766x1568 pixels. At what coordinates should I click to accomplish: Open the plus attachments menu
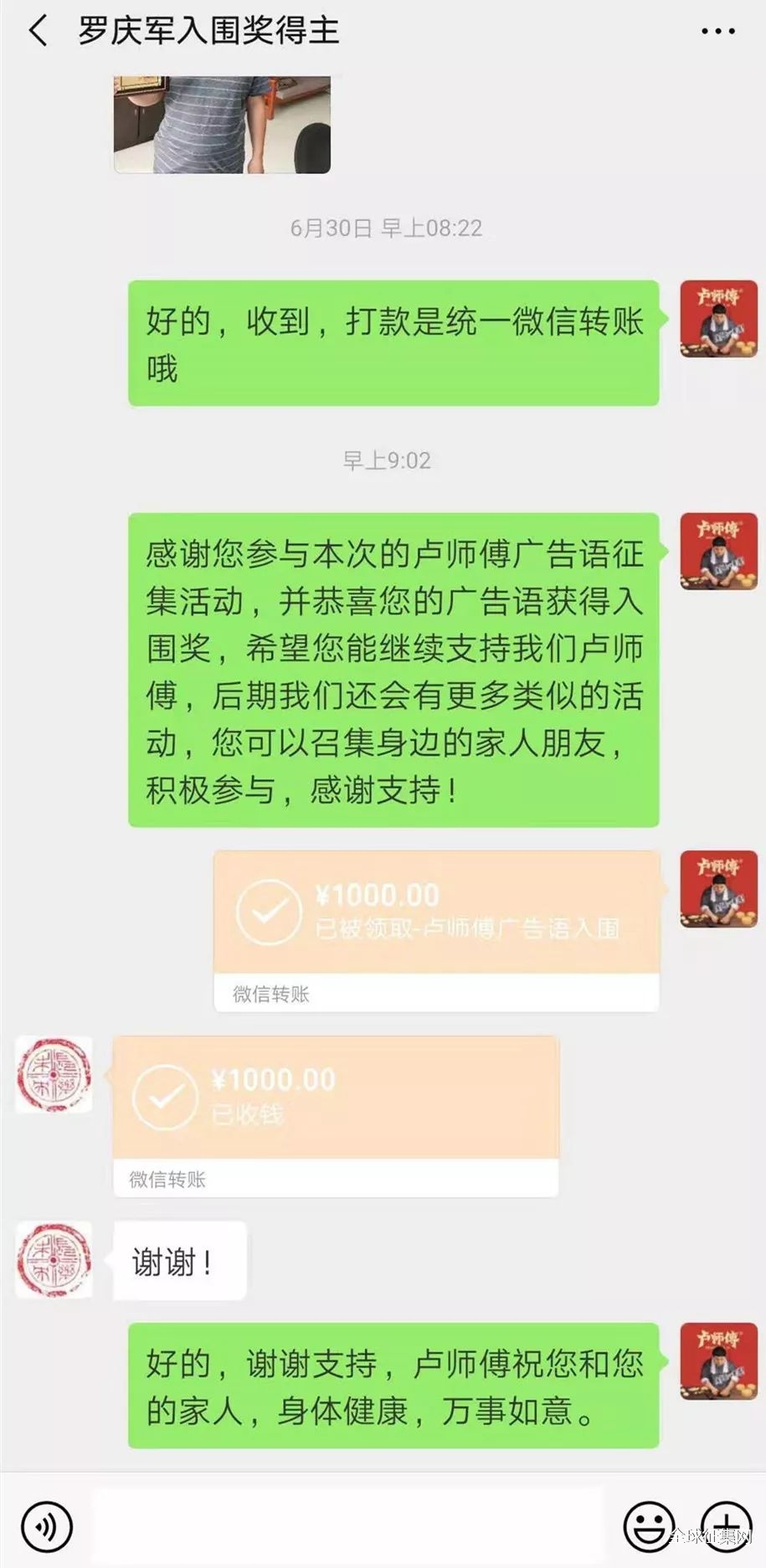(725, 1525)
